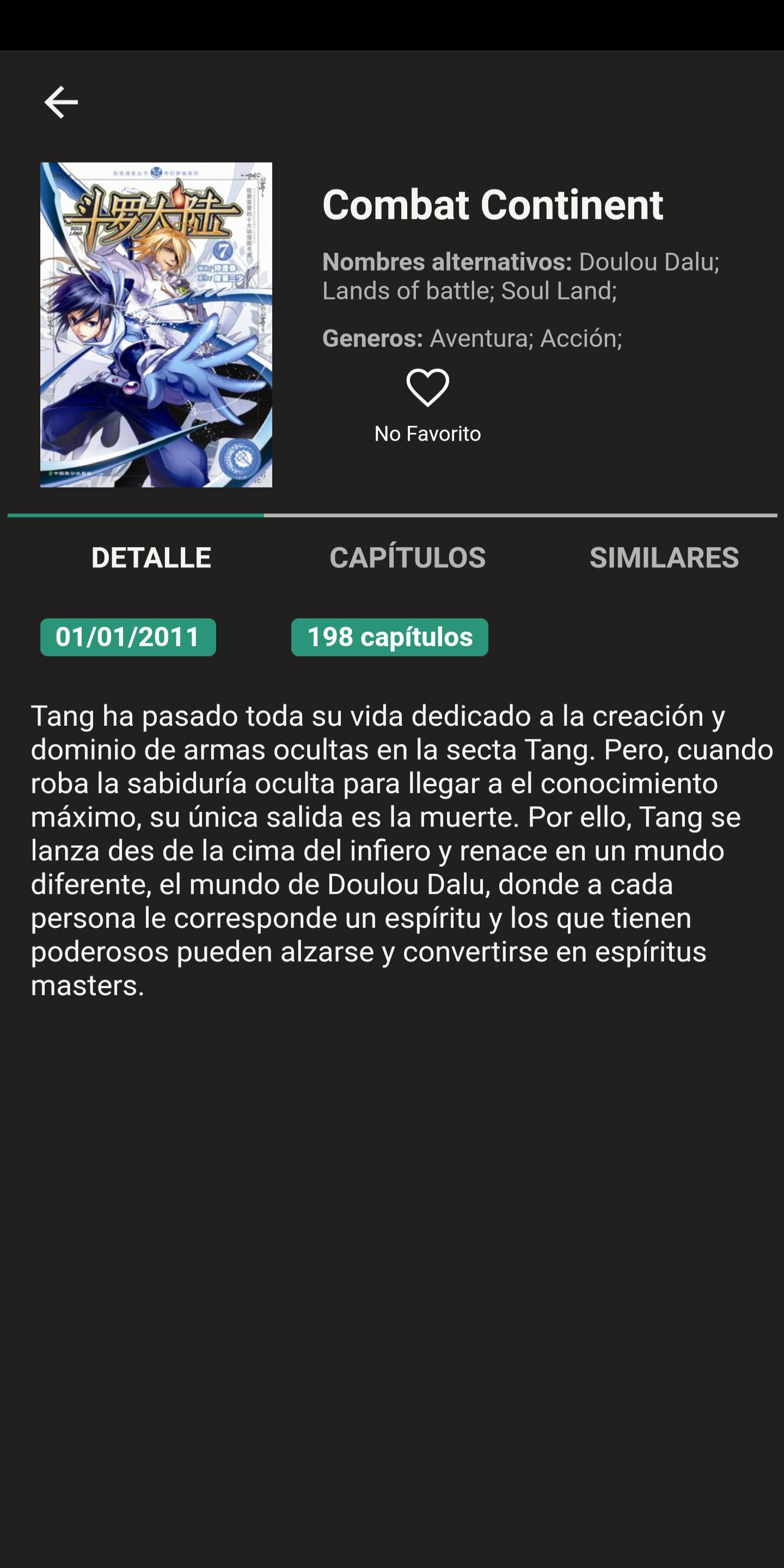Go back using the arrow icon
This screenshot has width=784, height=1568.
click(61, 102)
